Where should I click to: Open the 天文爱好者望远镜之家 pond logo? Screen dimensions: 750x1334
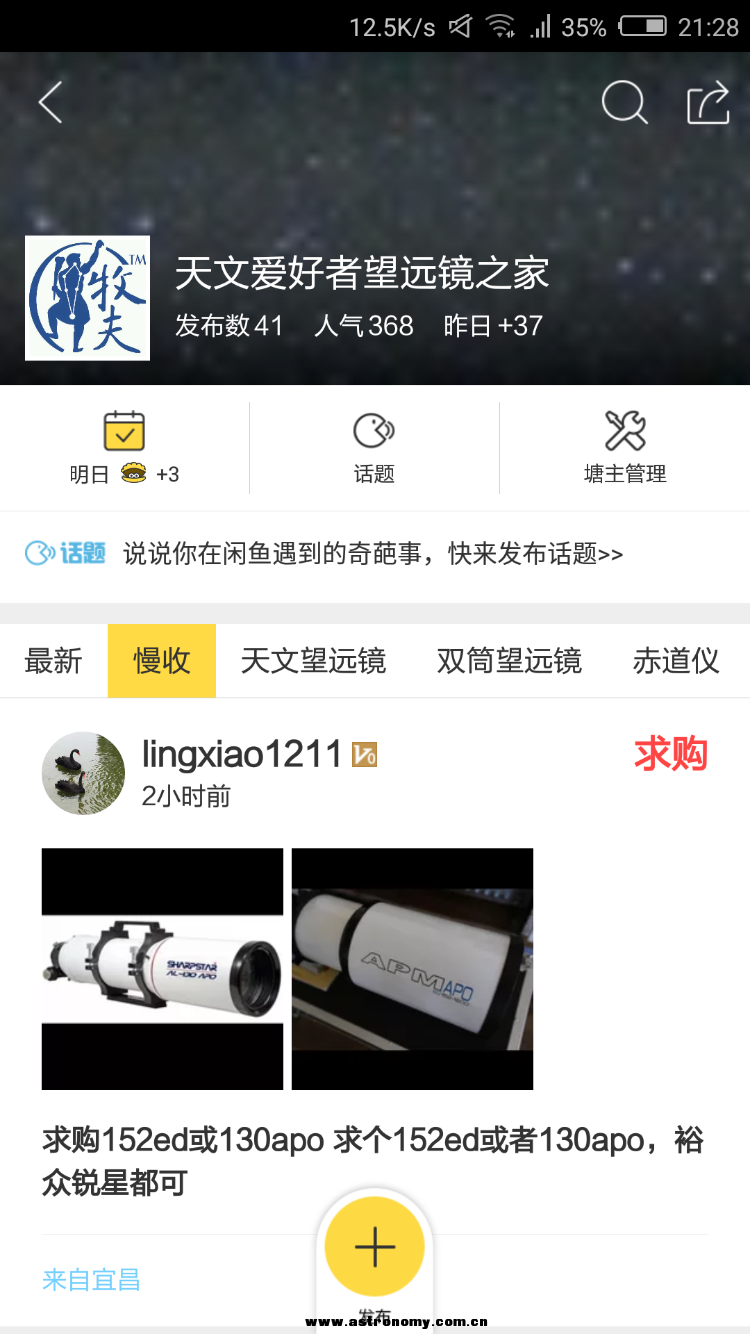[87, 298]
